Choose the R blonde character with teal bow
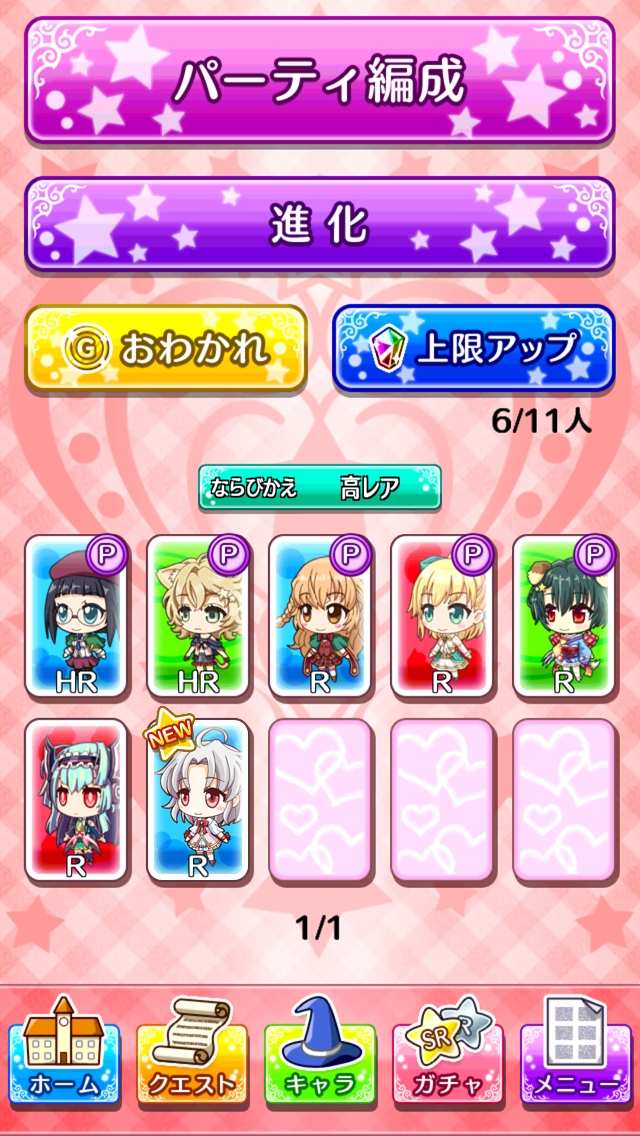 (442, 616)
